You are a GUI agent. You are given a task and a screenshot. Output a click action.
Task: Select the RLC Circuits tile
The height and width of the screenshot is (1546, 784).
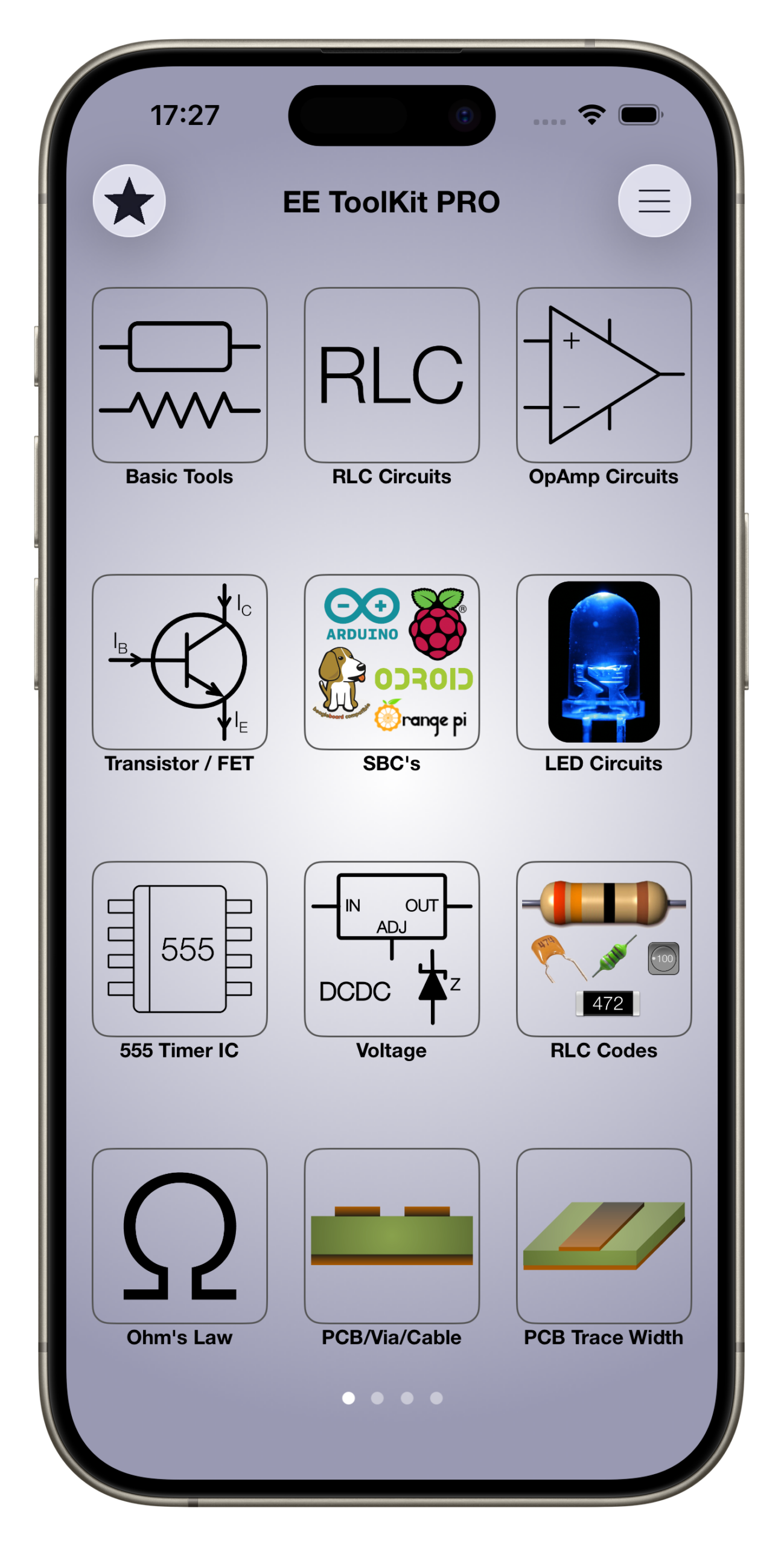(392, 375)
